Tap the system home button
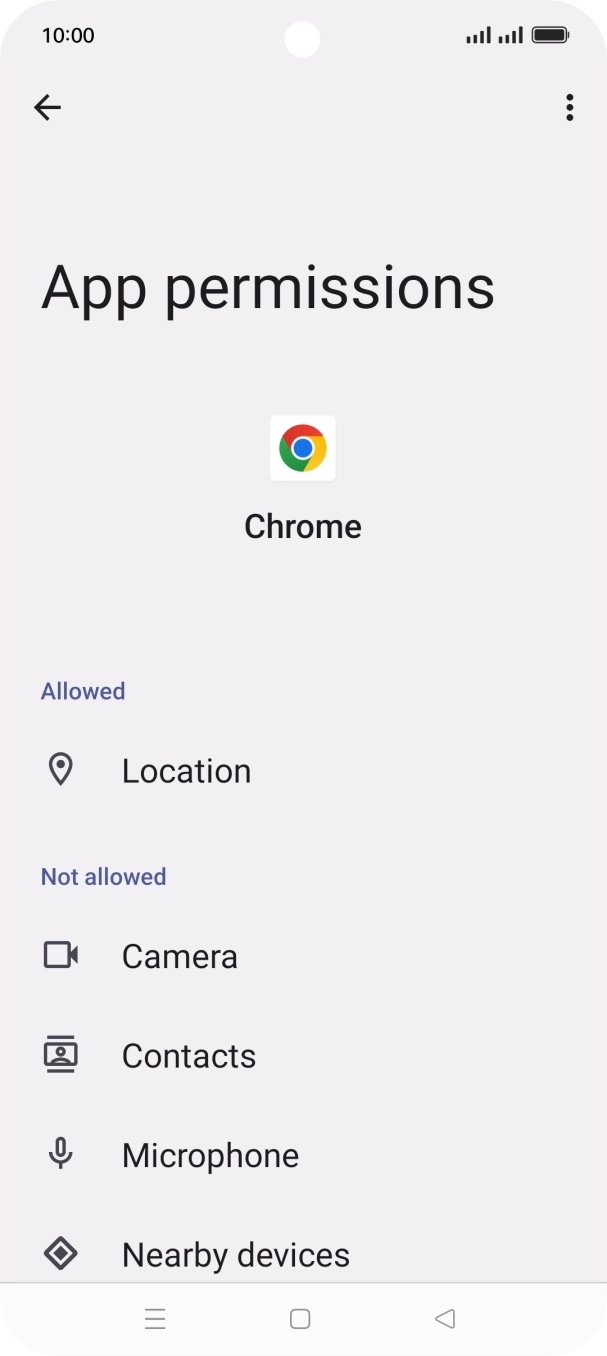This screenshot has height=1356, width=607. tap(300, 1319)
